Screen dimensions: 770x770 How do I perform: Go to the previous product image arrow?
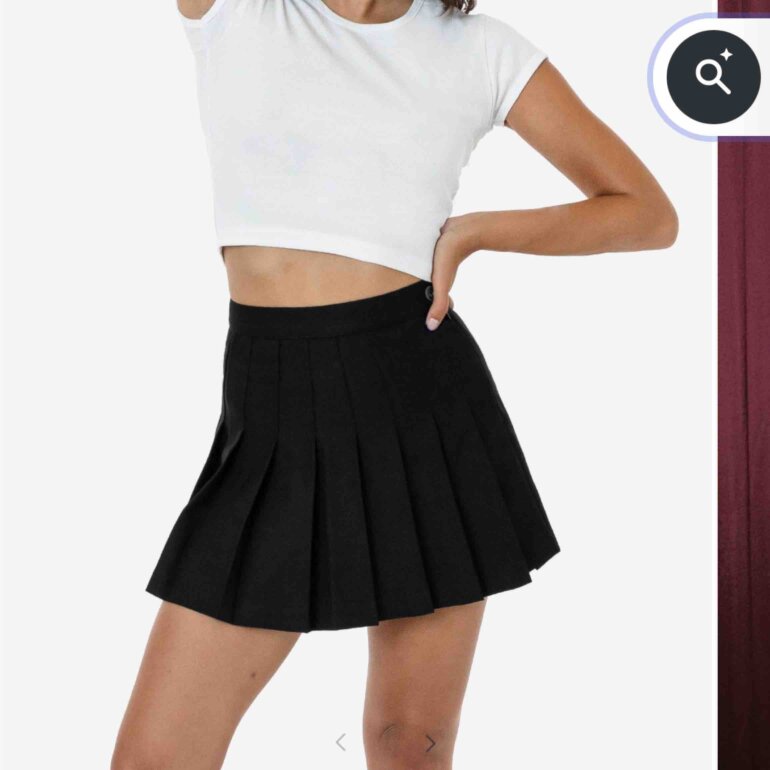(341, 742)
